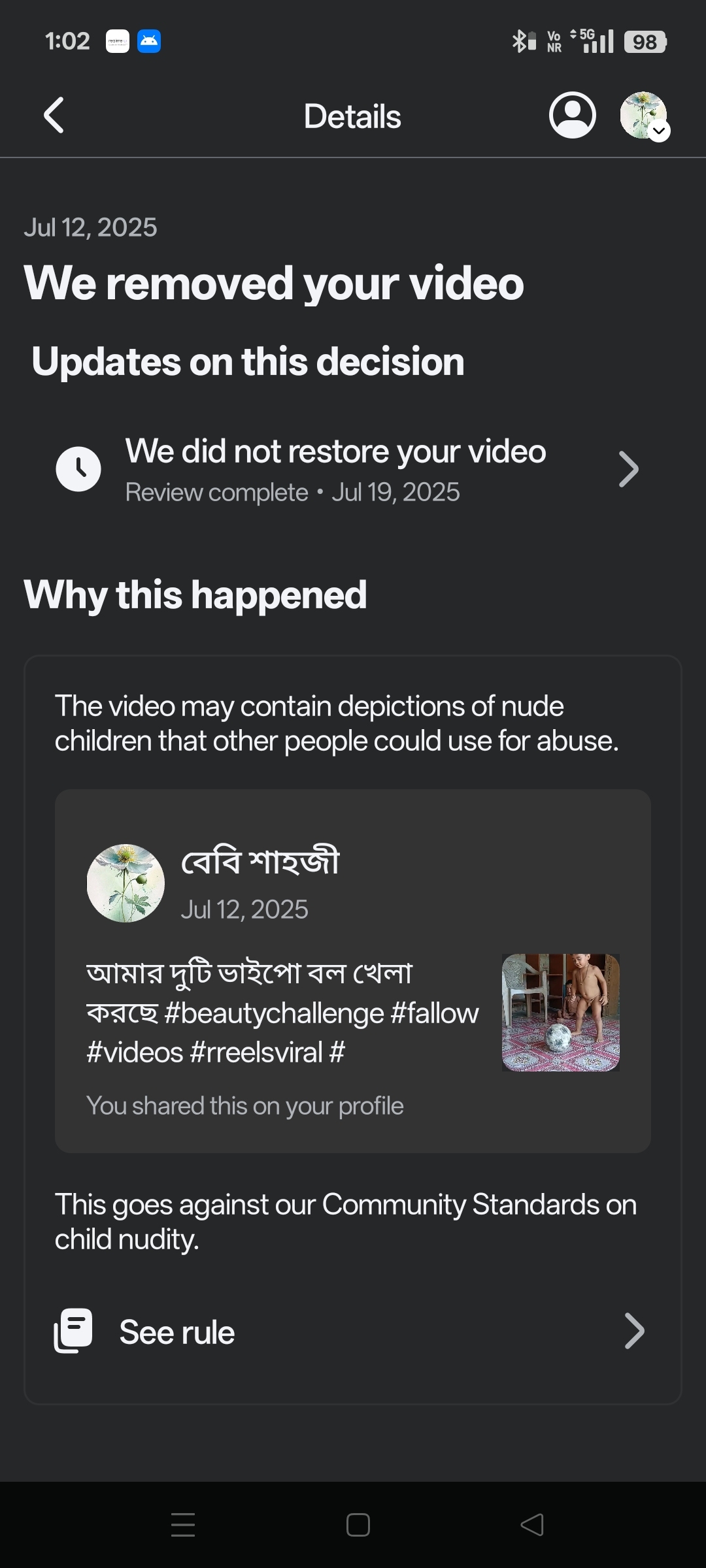This screenshot has height=1568, width=706.
Task: Open the 'See rule' row
Action: pos(350,1331)
